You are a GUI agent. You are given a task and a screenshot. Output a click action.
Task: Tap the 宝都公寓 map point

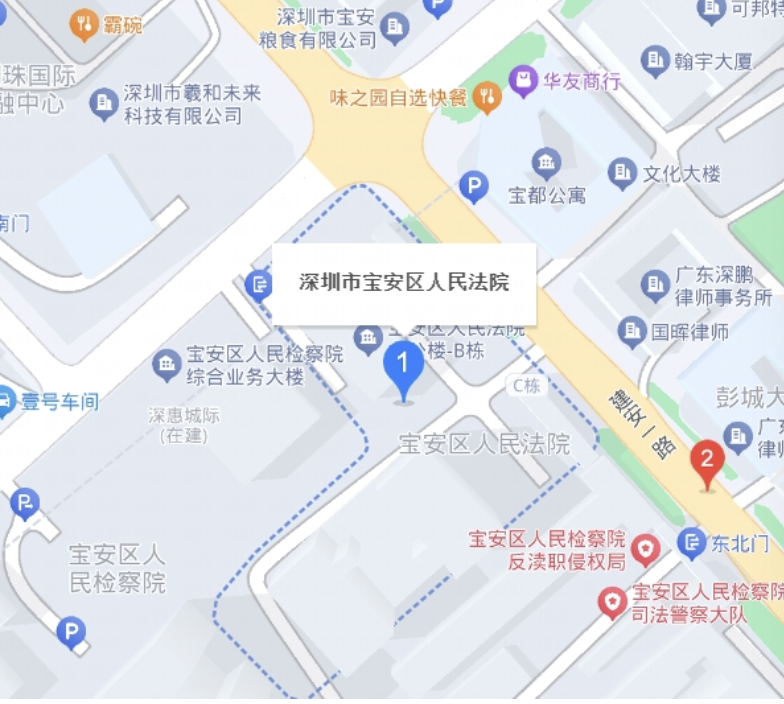pyautogui.click(x=546, y=162)
